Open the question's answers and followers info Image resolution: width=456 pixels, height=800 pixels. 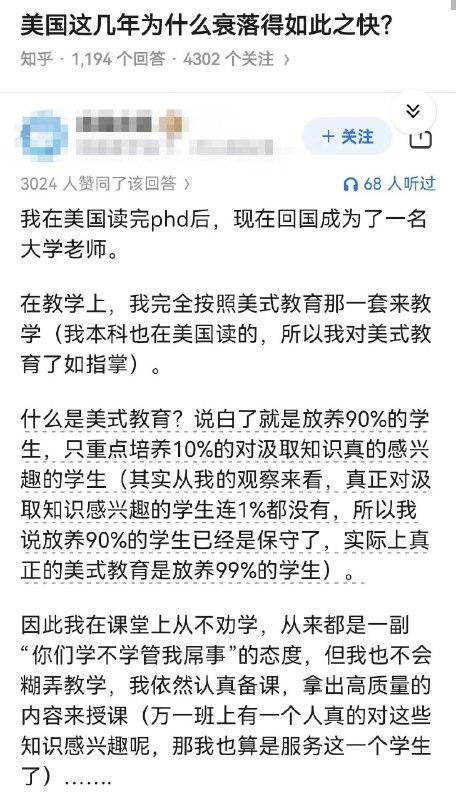tap(156, 59)
